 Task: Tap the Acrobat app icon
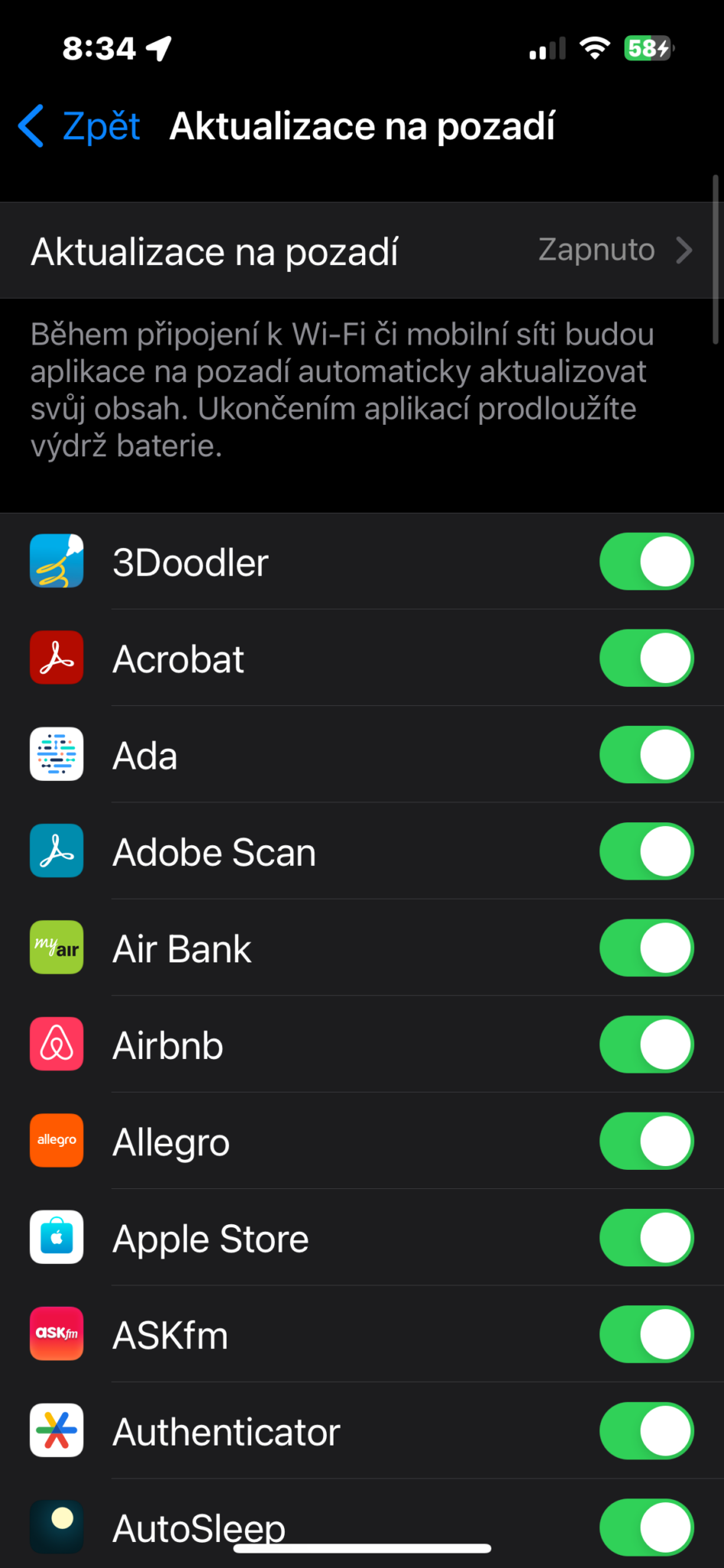[56, 658]
